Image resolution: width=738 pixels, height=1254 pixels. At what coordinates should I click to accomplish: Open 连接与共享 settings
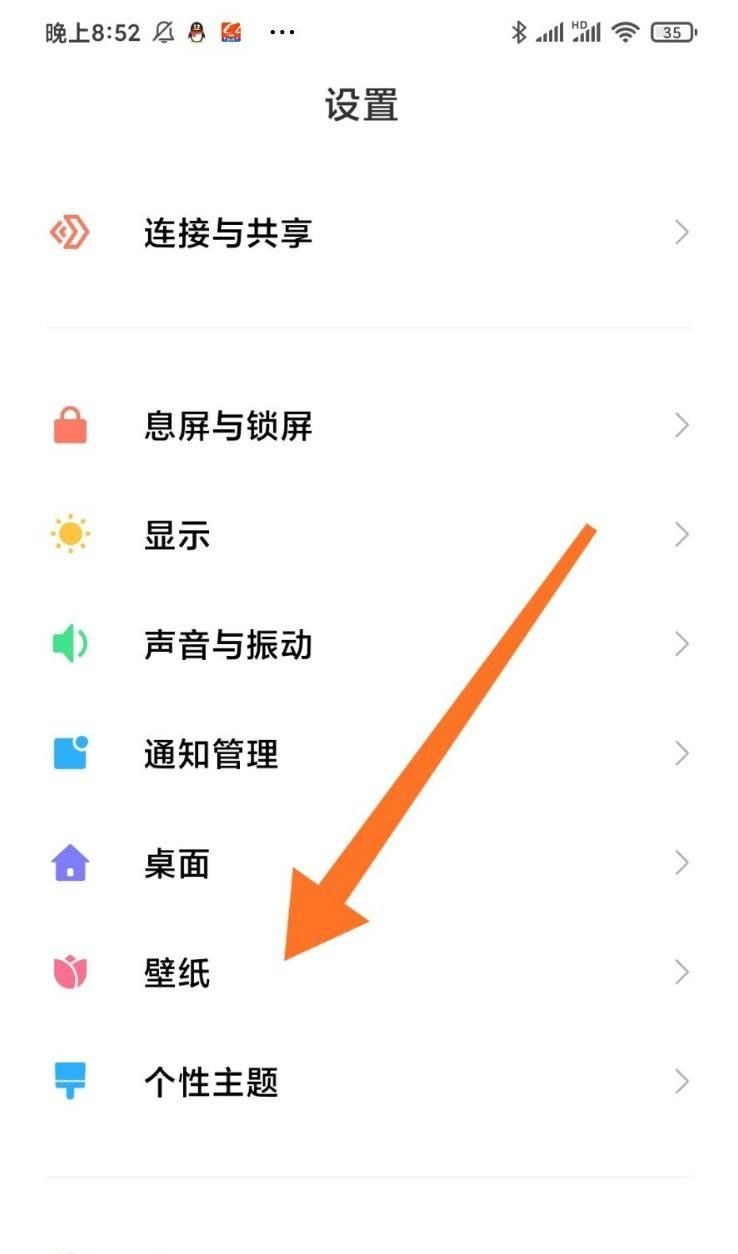pyautogui.click(x=228, y=233)
